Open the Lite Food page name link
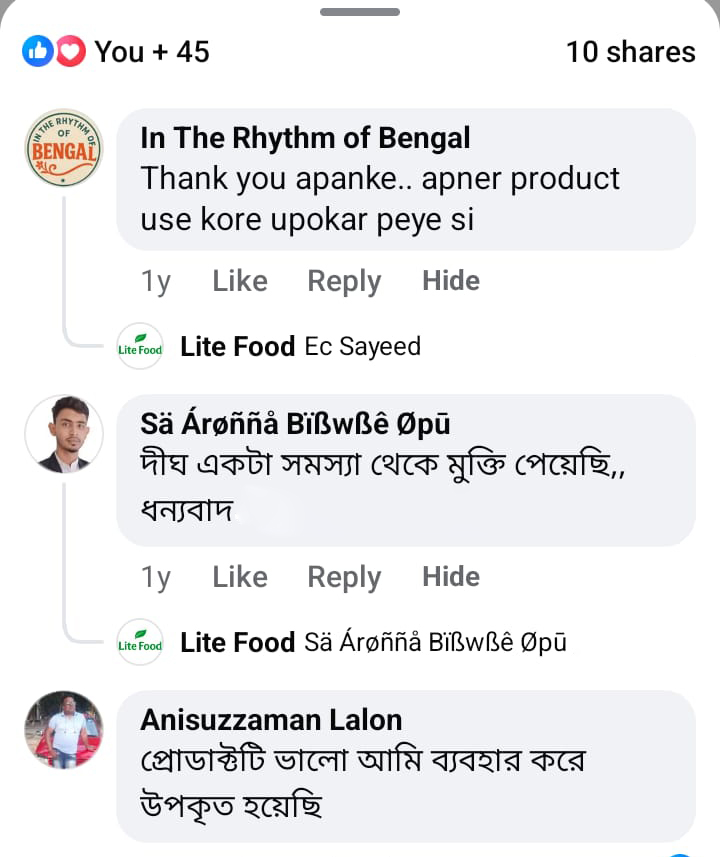Screen dimensions: 720x857 pyautogui.click(x=237, y=345)
